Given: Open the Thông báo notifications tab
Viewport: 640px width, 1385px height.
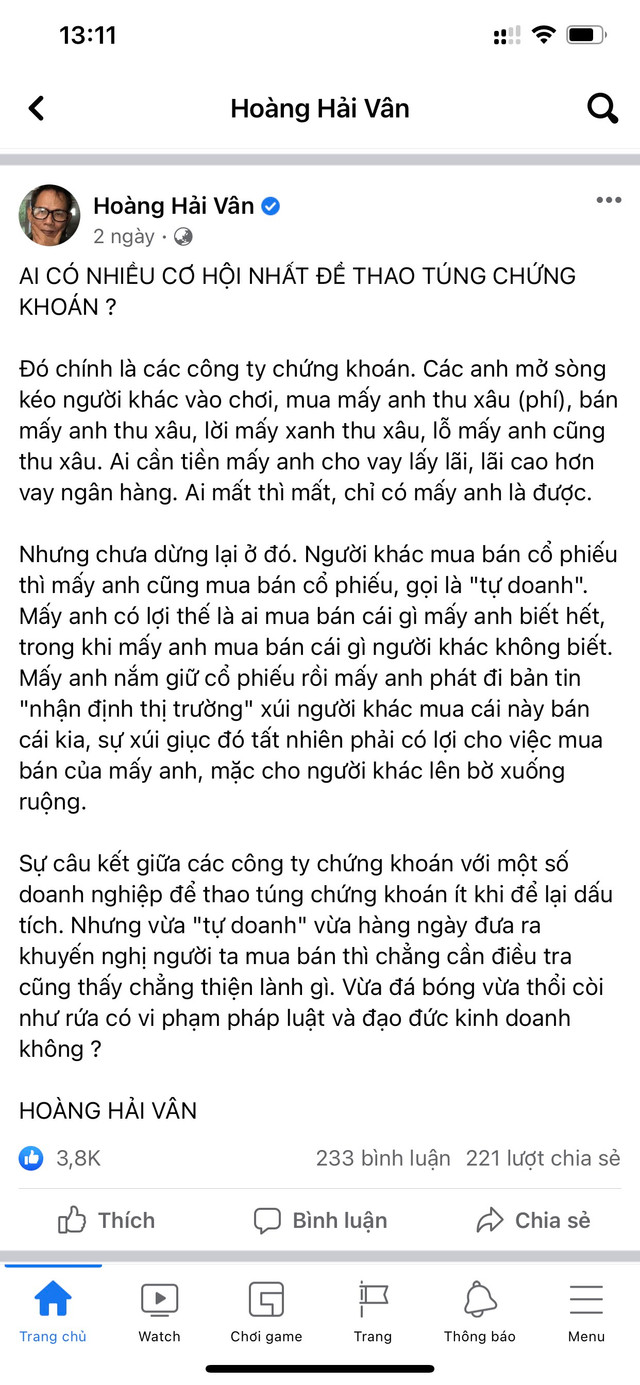Looking at the screenshot, I should [x=480, y=1312].
